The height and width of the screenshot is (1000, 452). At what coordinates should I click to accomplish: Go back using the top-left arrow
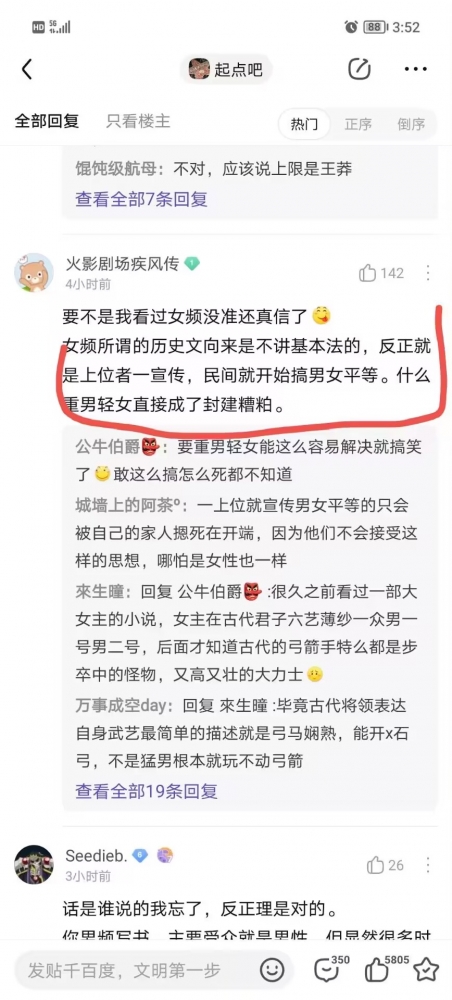point(27,69)
